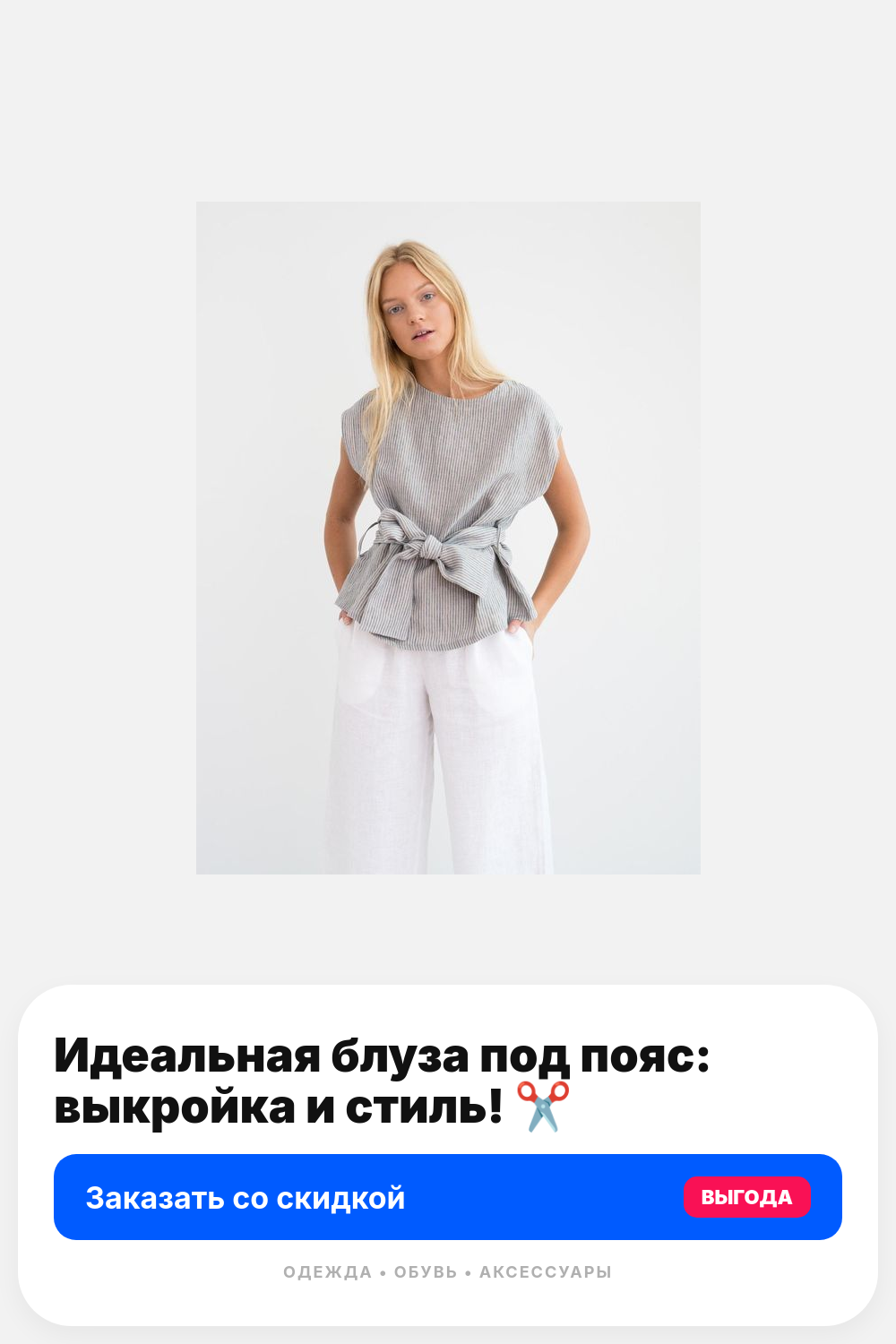Screen dimensions: 896x1344
Task: Tap the Заказать со скидкой button
Action: (448, 1197)
